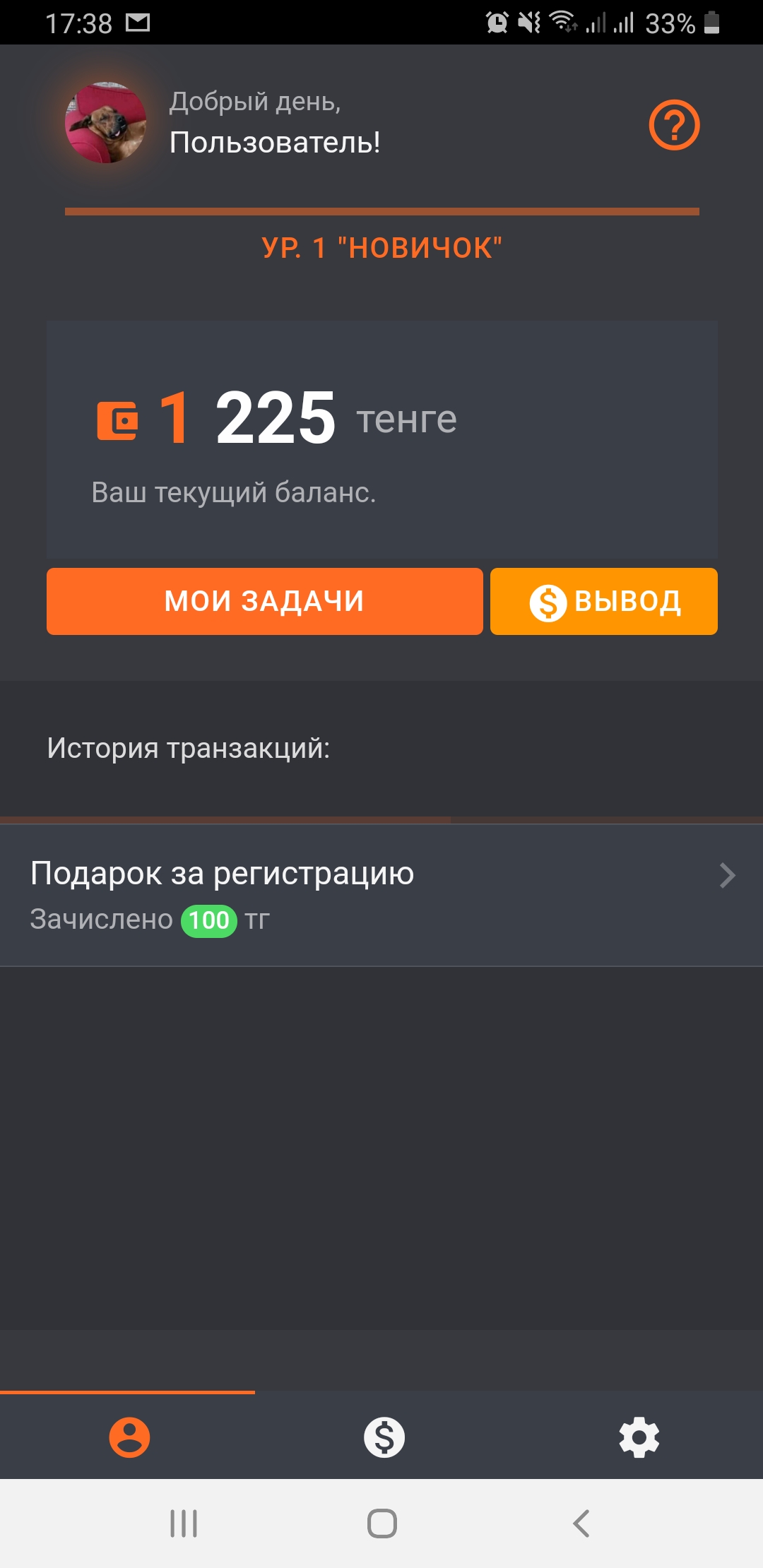Click the green 100 тг badge

coord(208,920)
